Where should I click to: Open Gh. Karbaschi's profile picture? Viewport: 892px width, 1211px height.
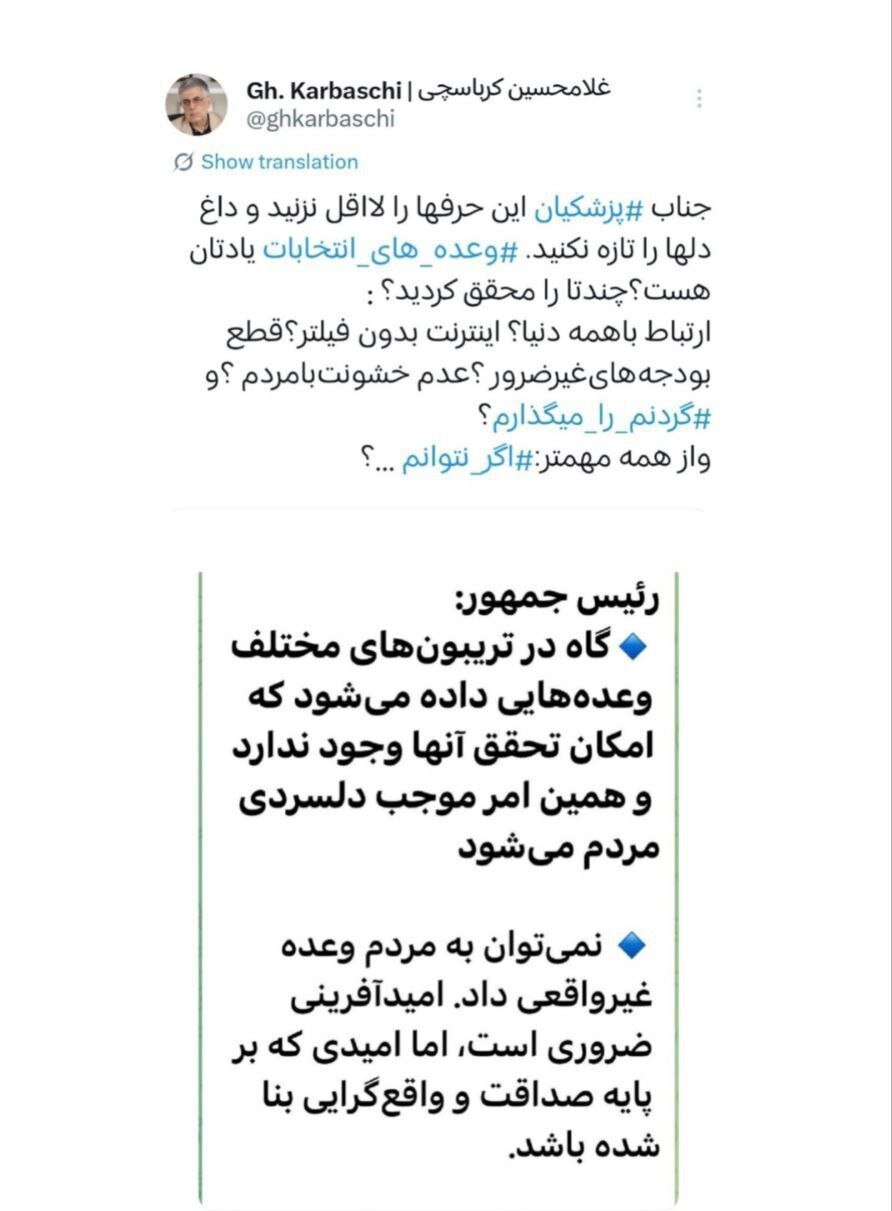click(196, 105)
